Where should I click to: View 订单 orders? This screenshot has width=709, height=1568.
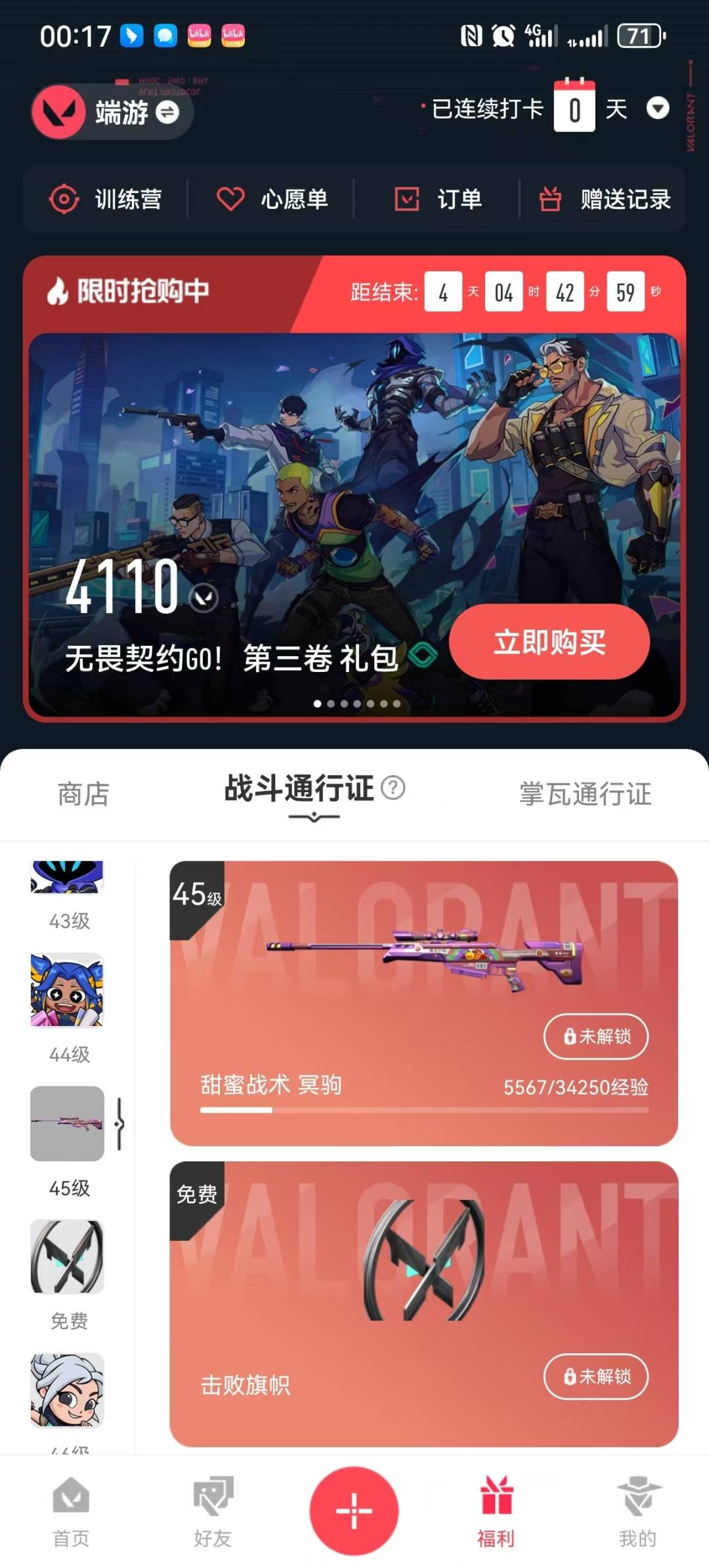(x=438, y=199)
